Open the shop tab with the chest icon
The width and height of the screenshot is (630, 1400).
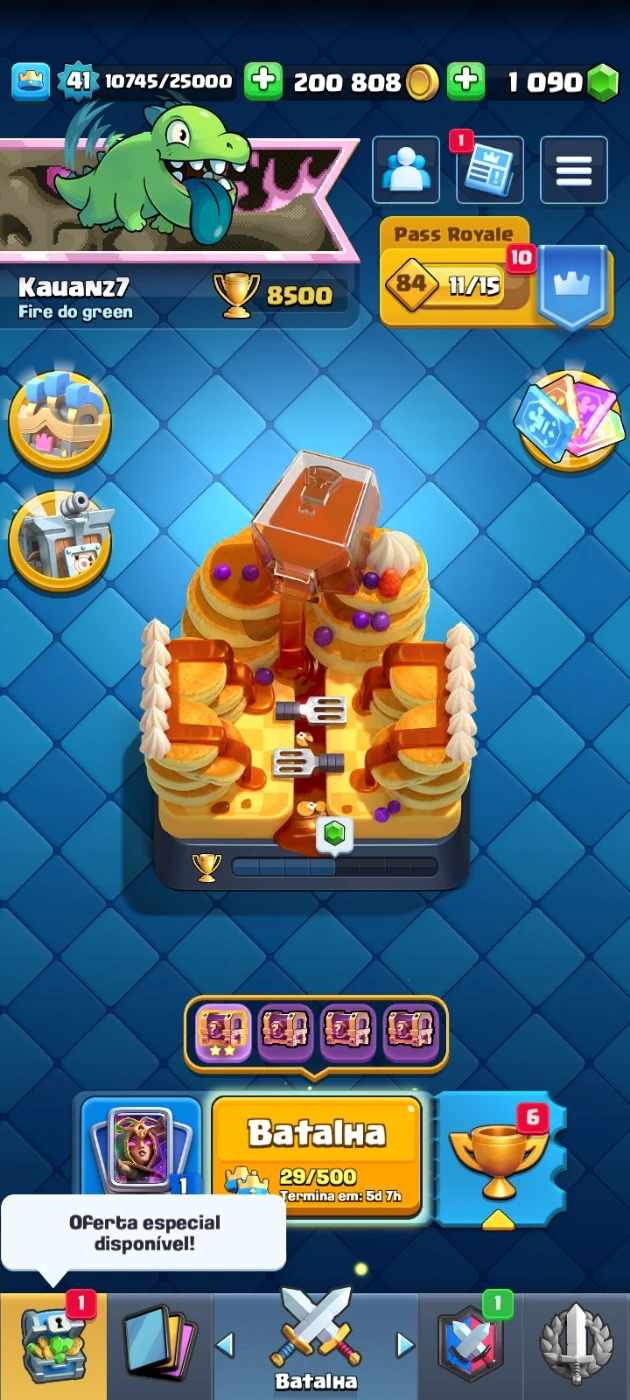(53, 1346)
